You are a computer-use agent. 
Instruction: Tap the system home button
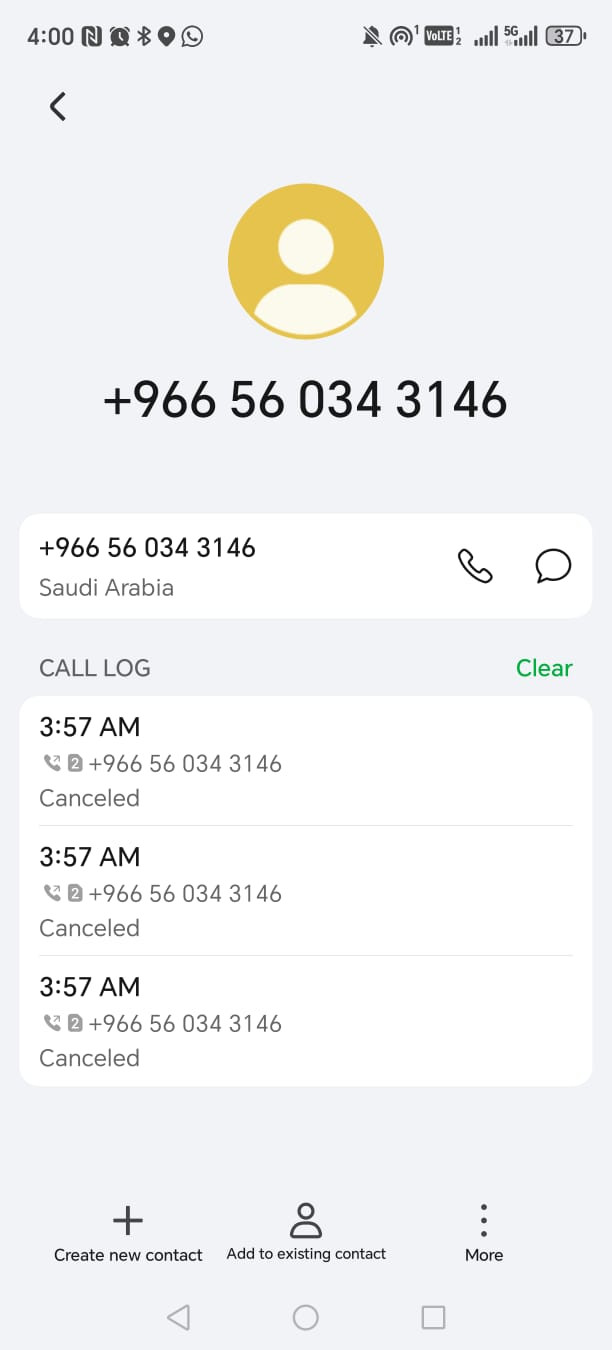point(306,1318)
